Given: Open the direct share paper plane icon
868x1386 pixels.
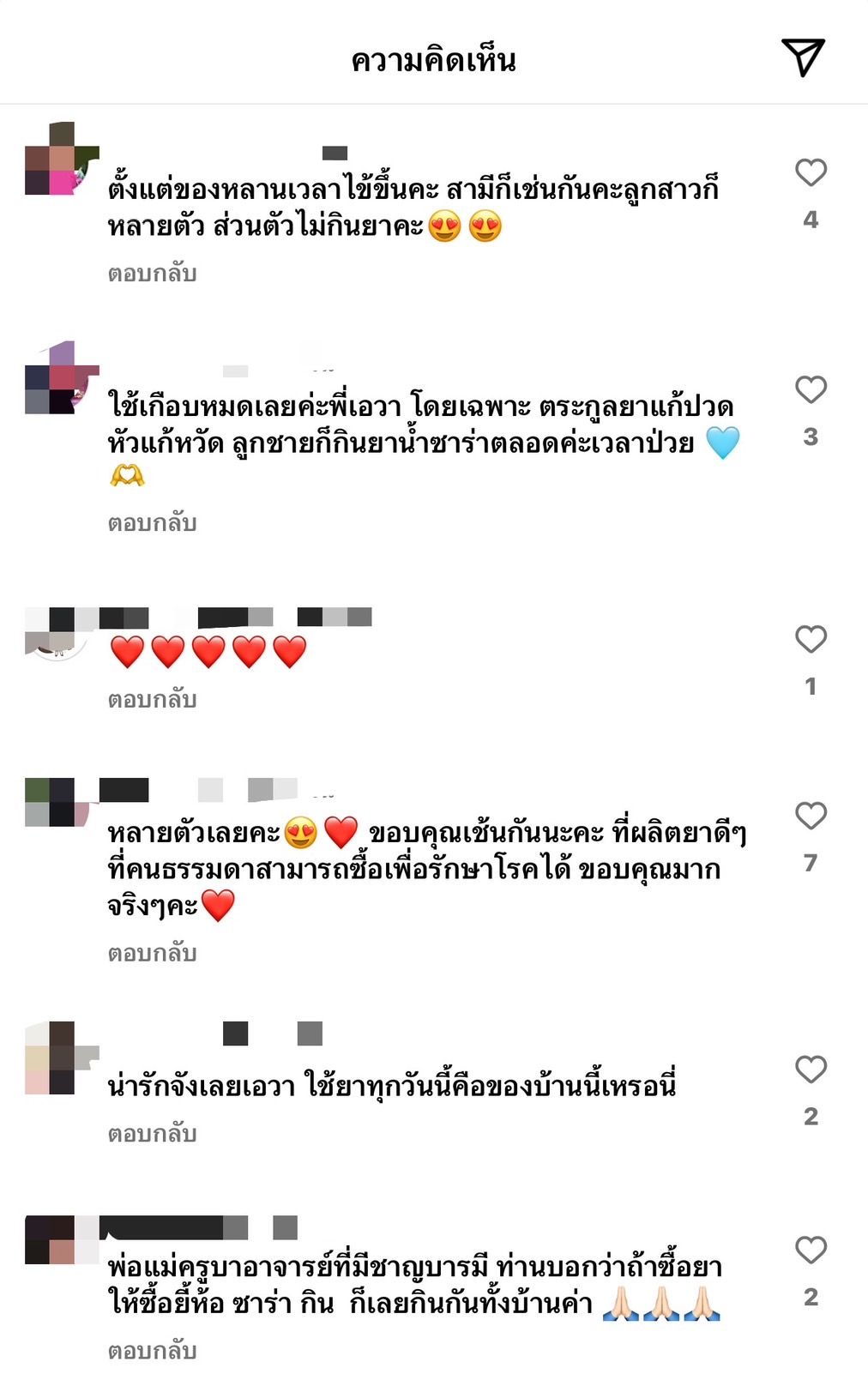Looking at the screenshot, I should click(x=803, y=57).
